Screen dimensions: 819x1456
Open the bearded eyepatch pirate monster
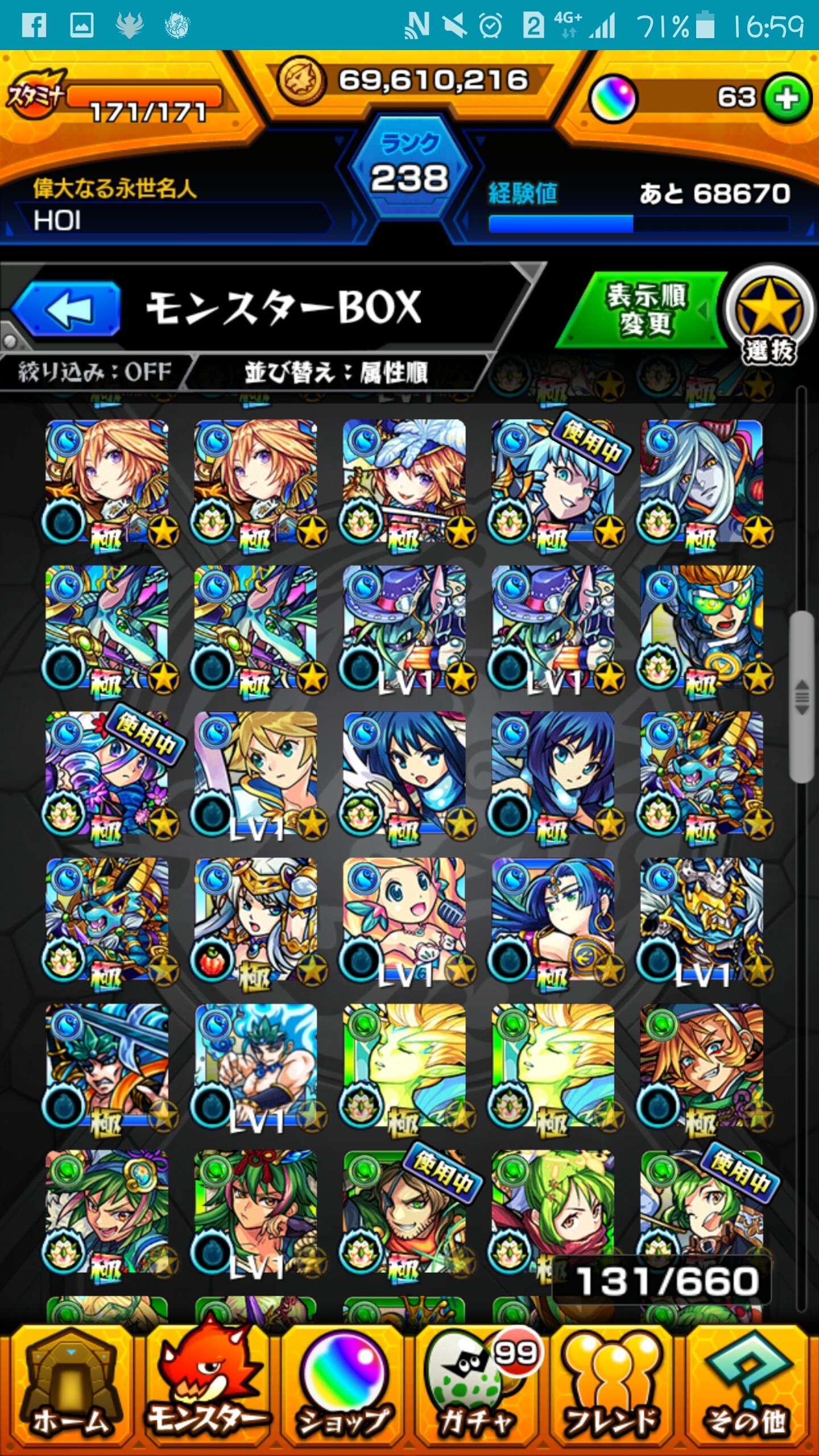404,1213
